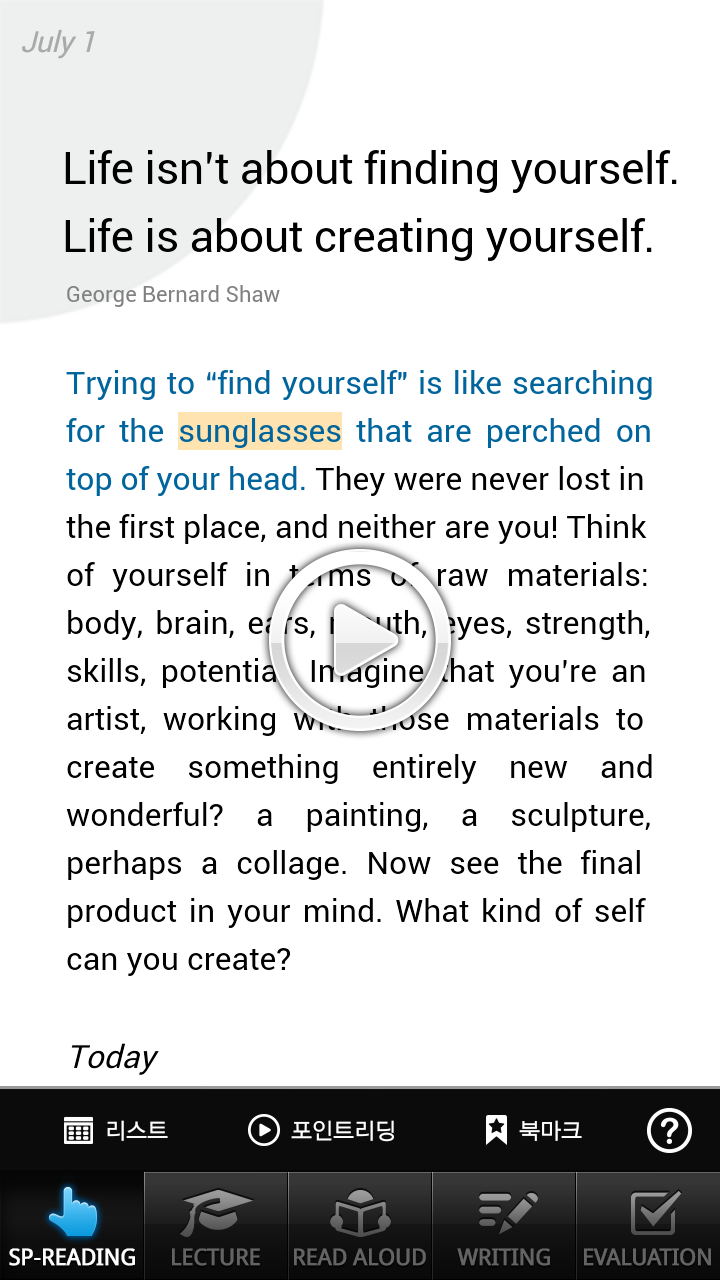Start 포인트리딩 point reading
This screenshot has height=1280, width=720.
[x=322, y=1130]
